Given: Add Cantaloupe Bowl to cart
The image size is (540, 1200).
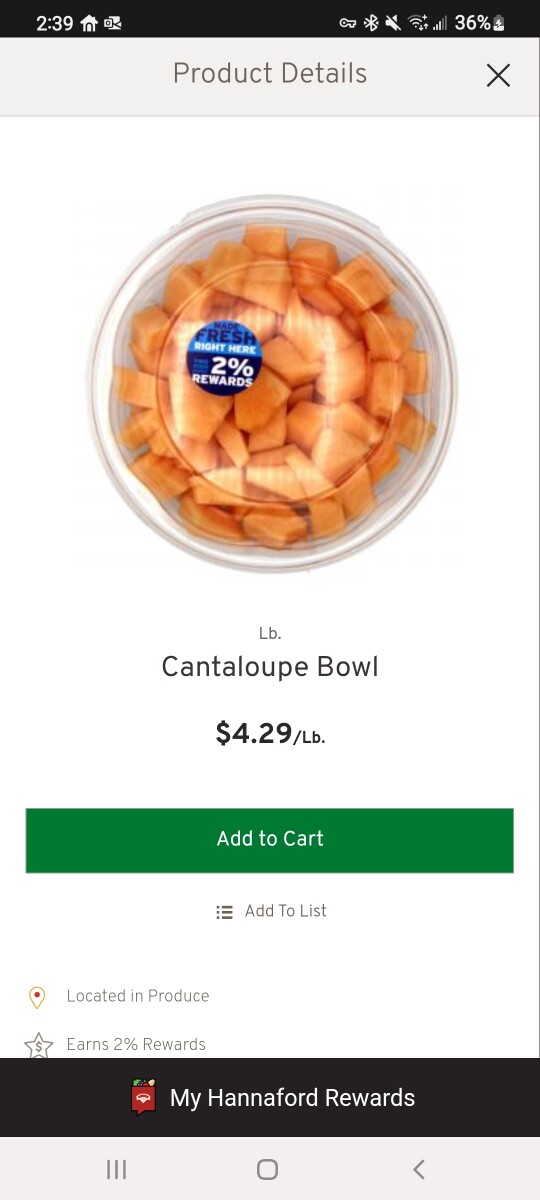Looking at the screenshot, I should click(x=270, y=840).
